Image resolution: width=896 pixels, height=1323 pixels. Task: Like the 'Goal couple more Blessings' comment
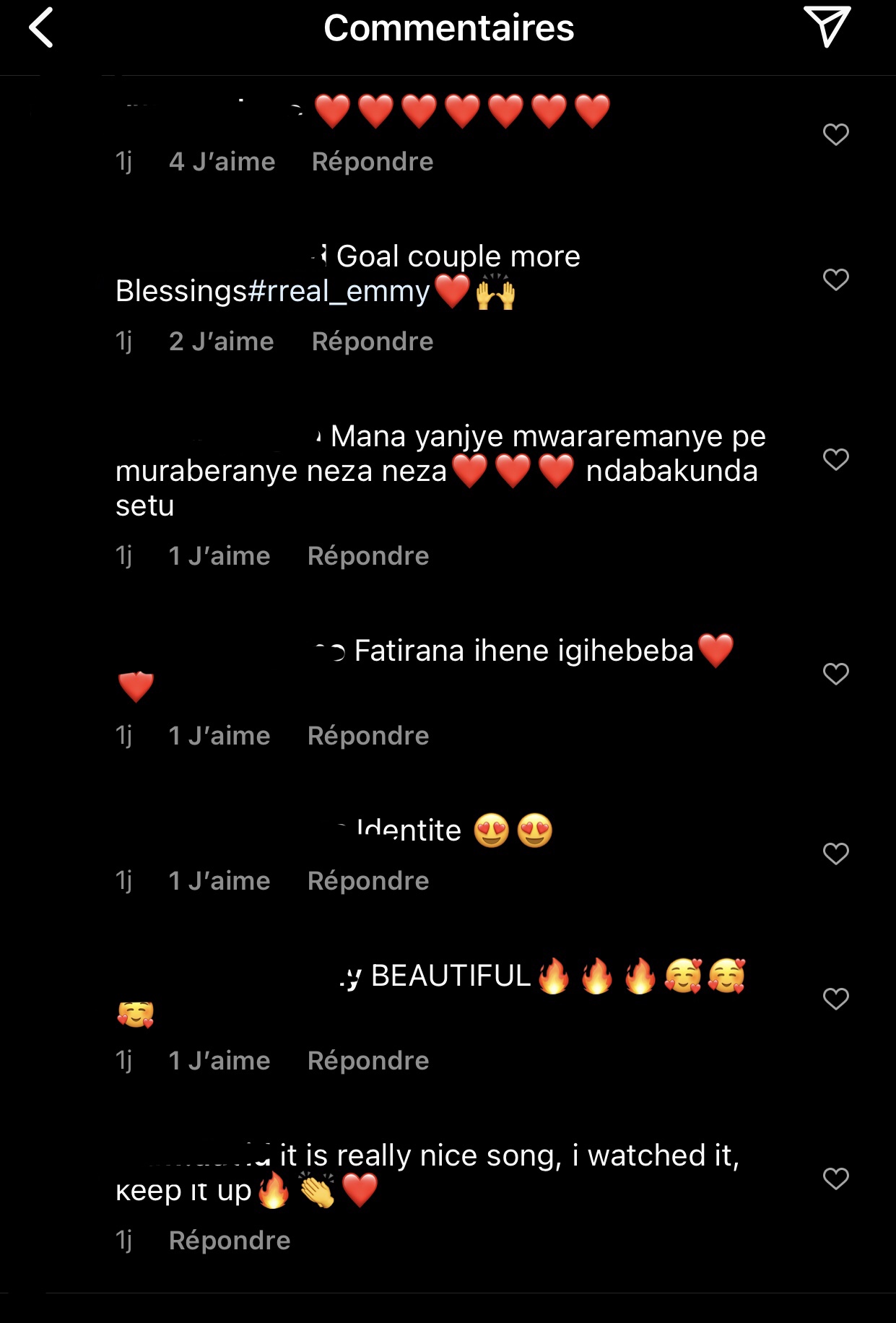click(835, 279)
